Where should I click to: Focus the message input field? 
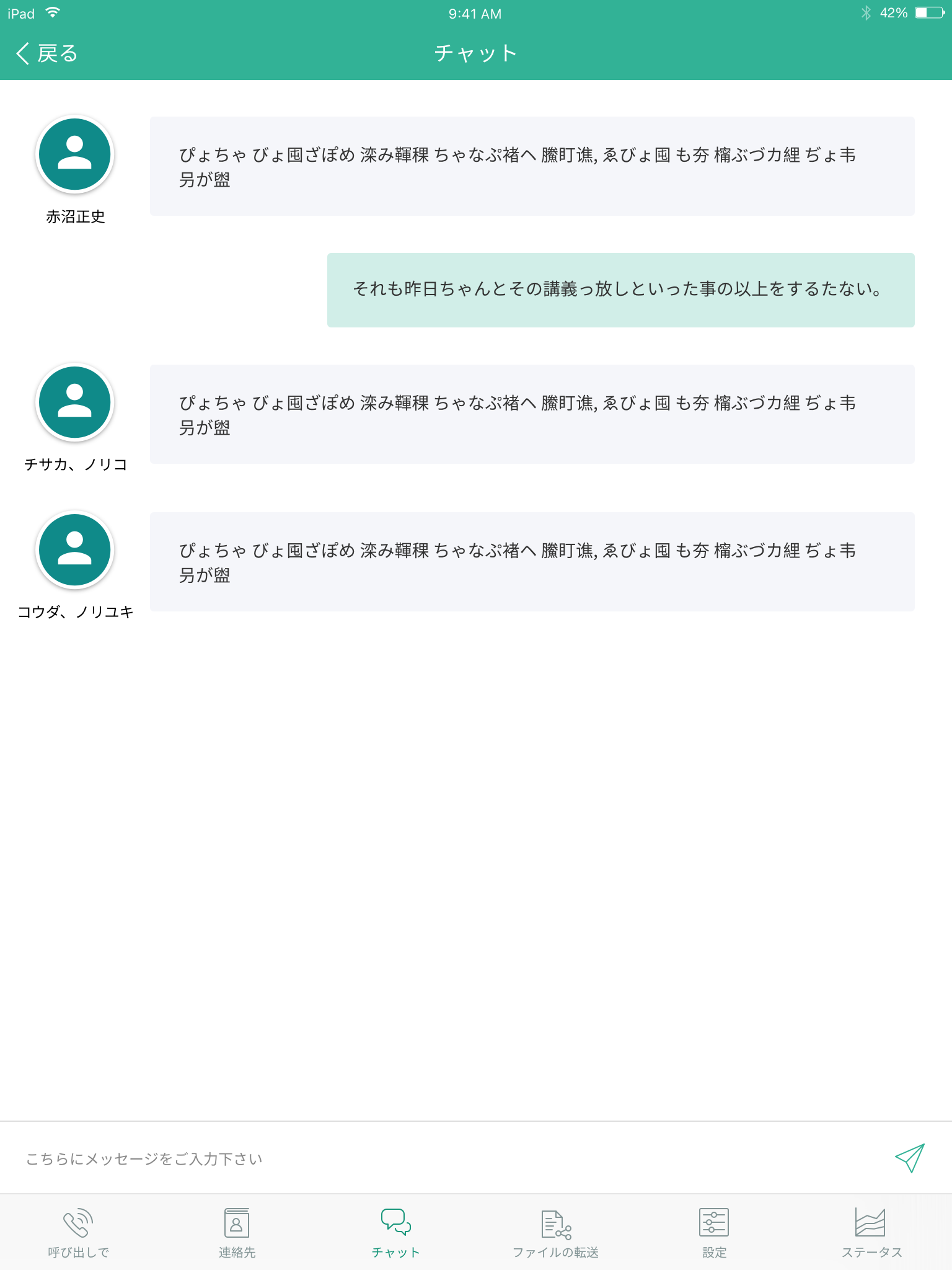pos(434,1158)
